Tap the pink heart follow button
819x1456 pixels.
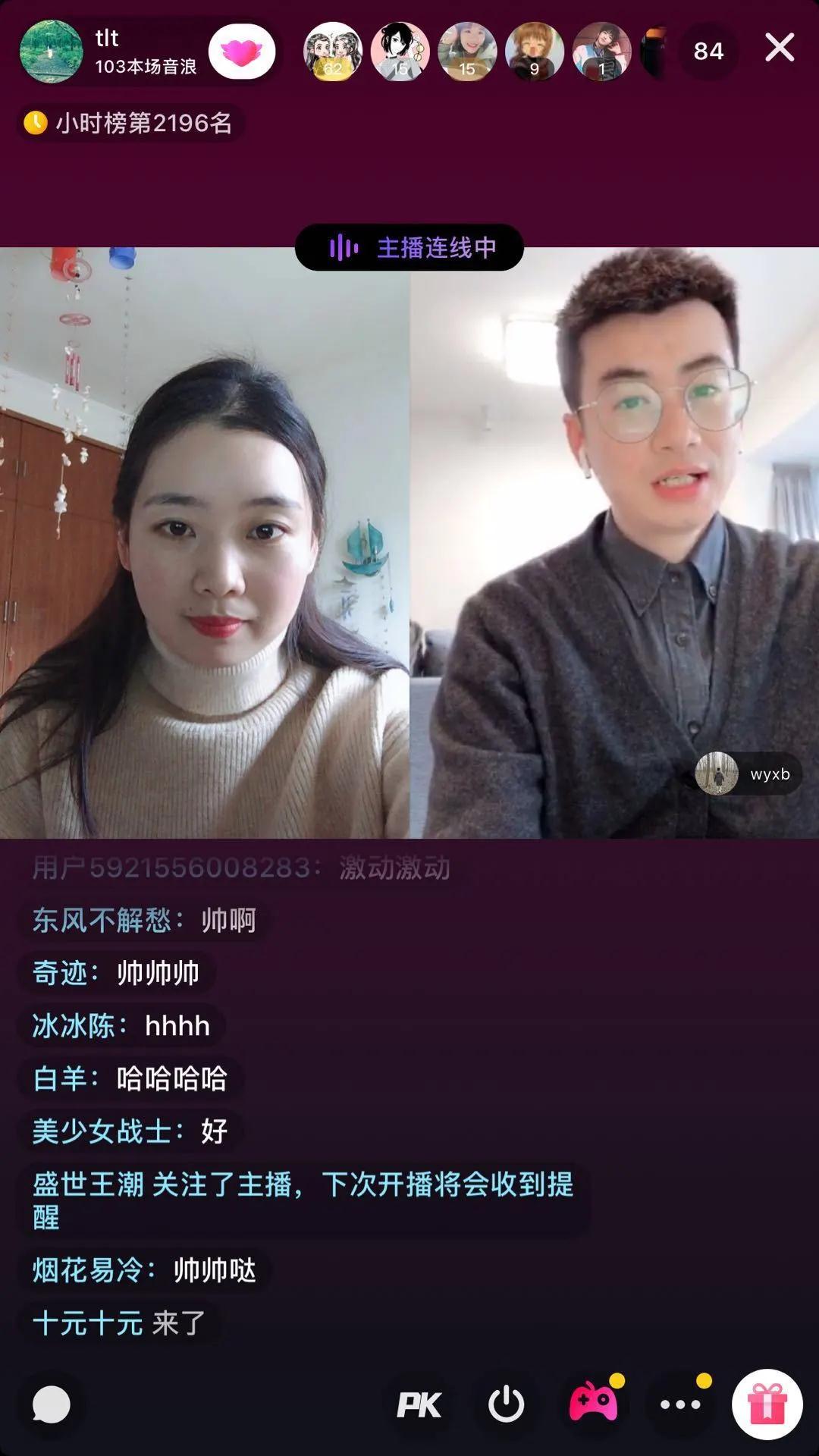tap(242, 52)
